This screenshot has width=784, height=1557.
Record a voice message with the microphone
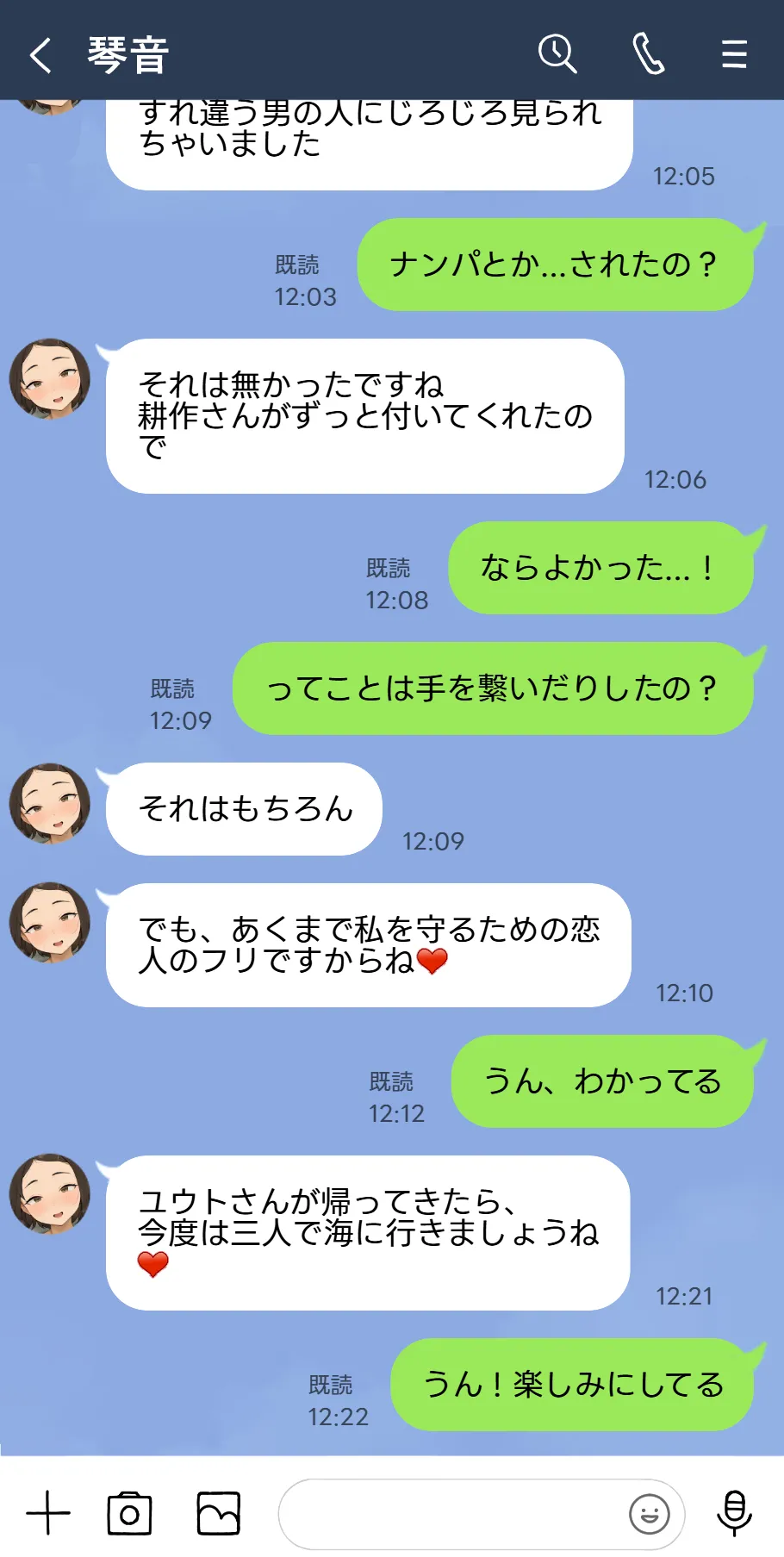click(734, 1513)
